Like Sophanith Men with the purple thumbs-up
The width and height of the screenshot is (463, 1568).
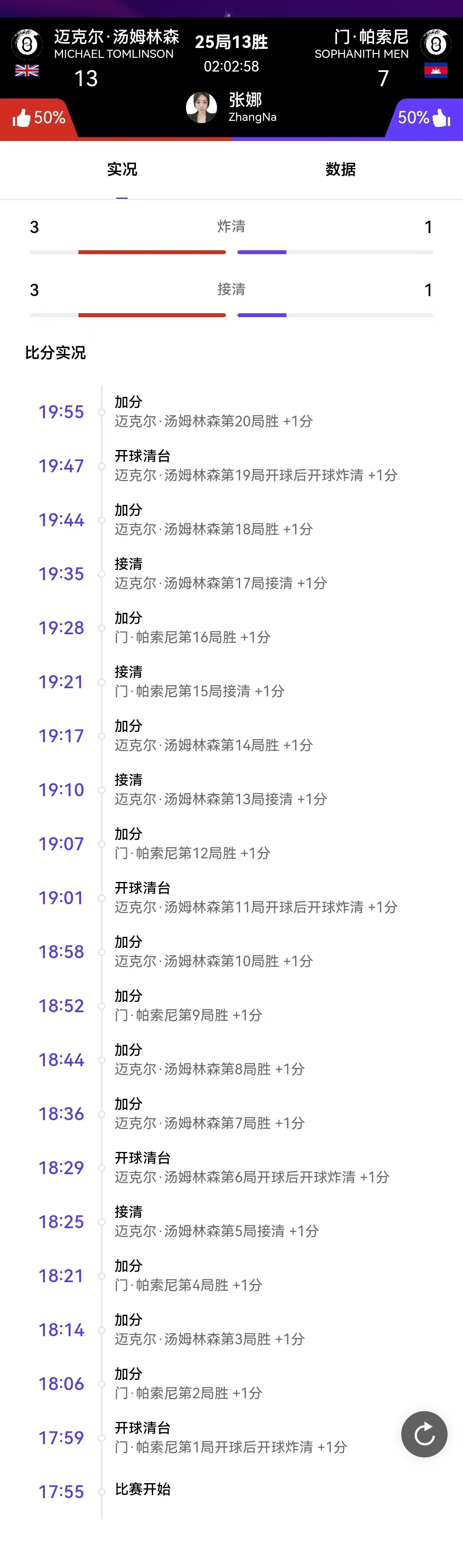(x=440, y=117)
